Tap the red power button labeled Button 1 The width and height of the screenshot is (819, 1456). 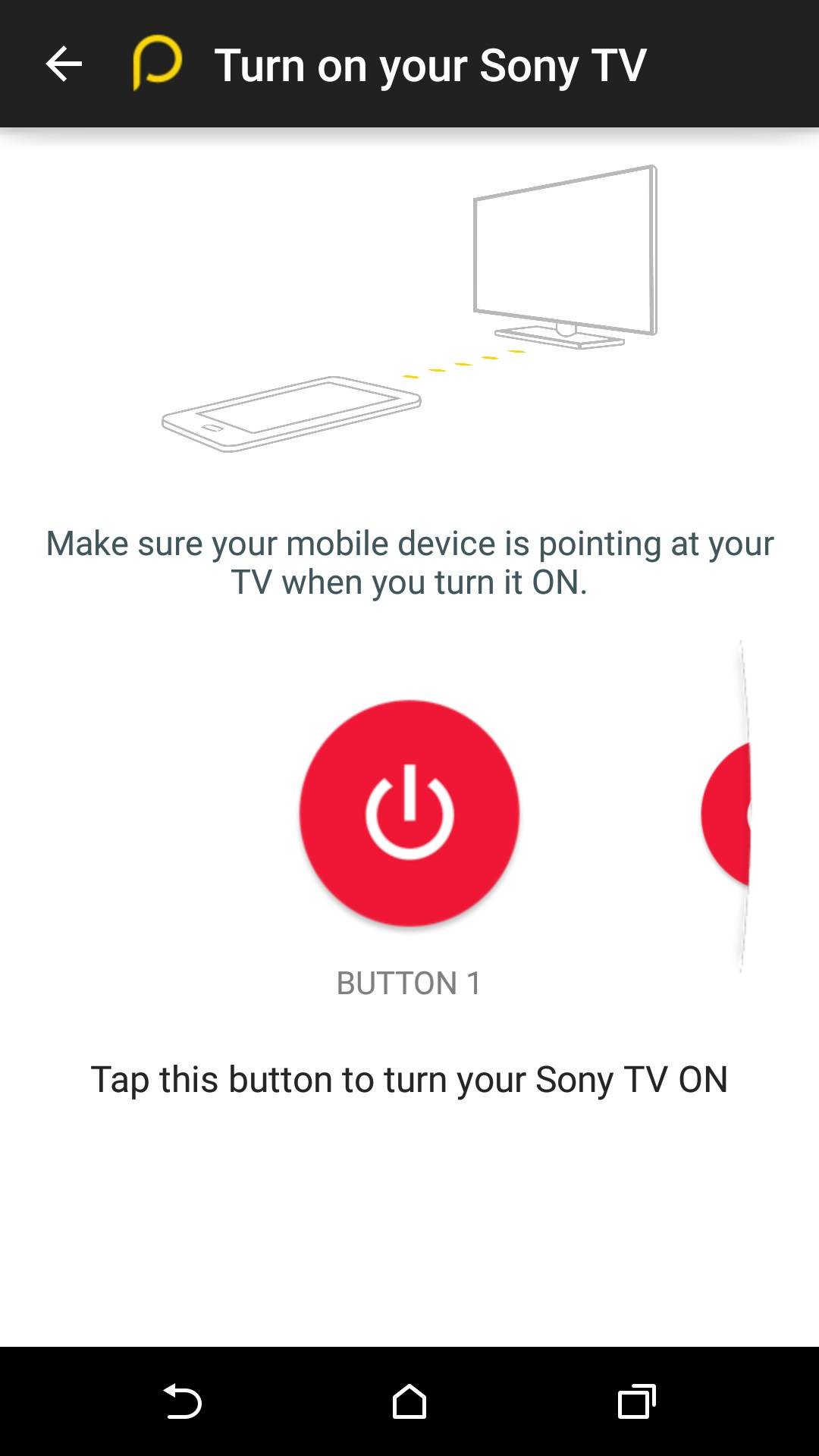tap(409, 813)
